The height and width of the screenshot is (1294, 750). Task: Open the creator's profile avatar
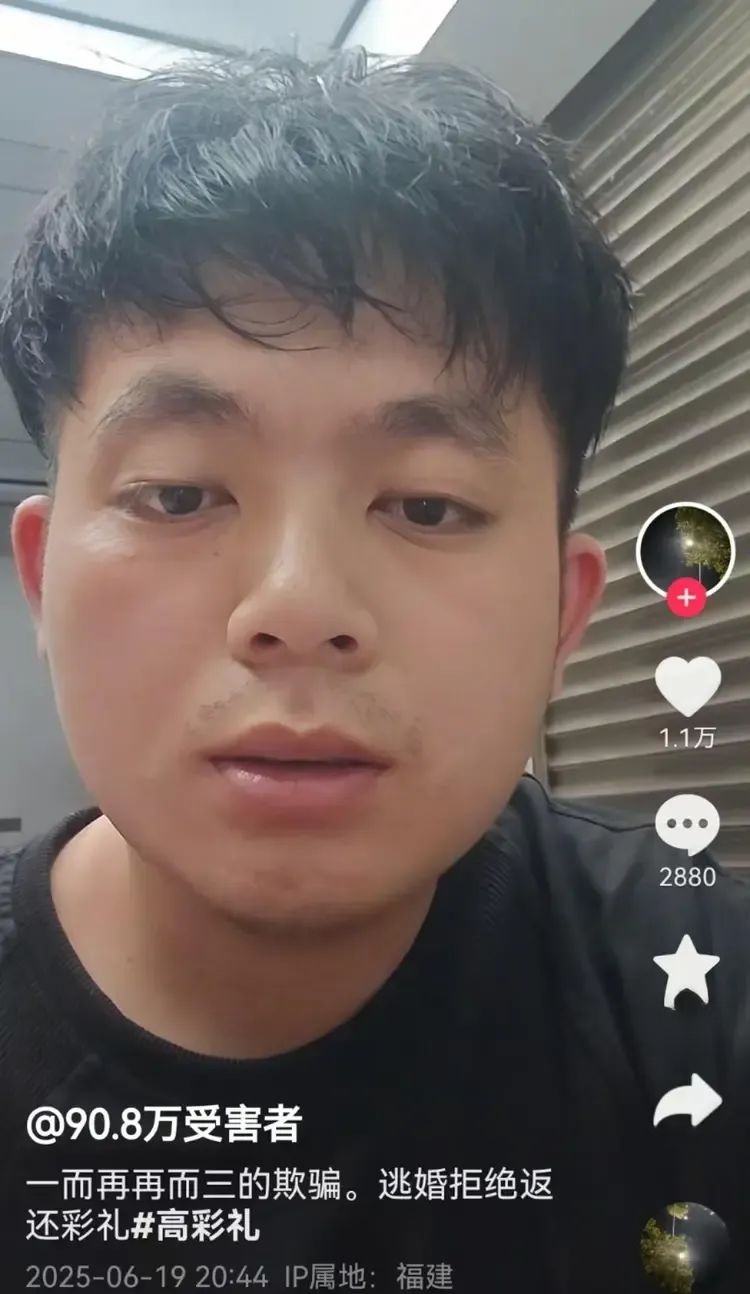click(686, 549)
